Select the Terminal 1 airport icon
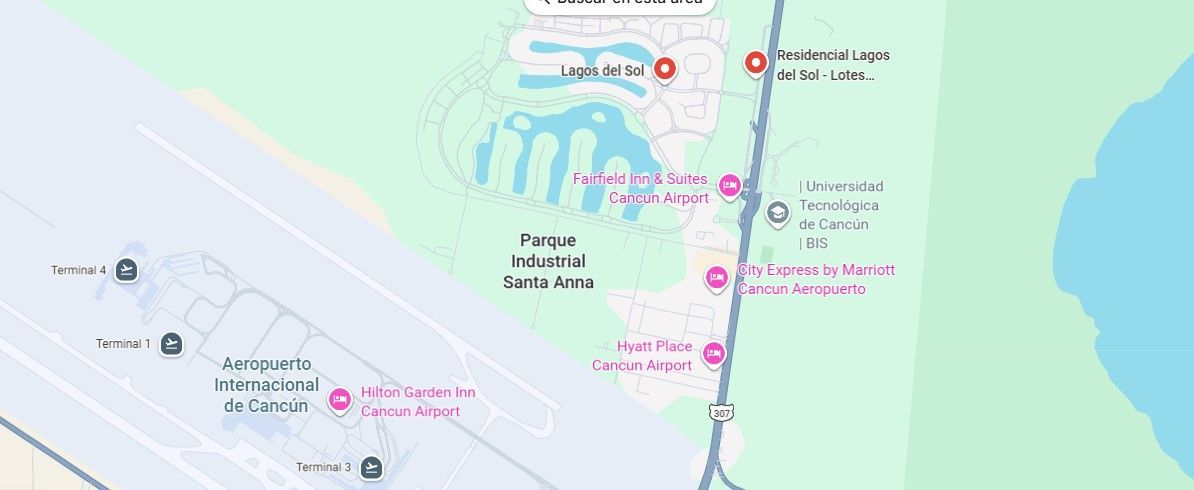 171,344
